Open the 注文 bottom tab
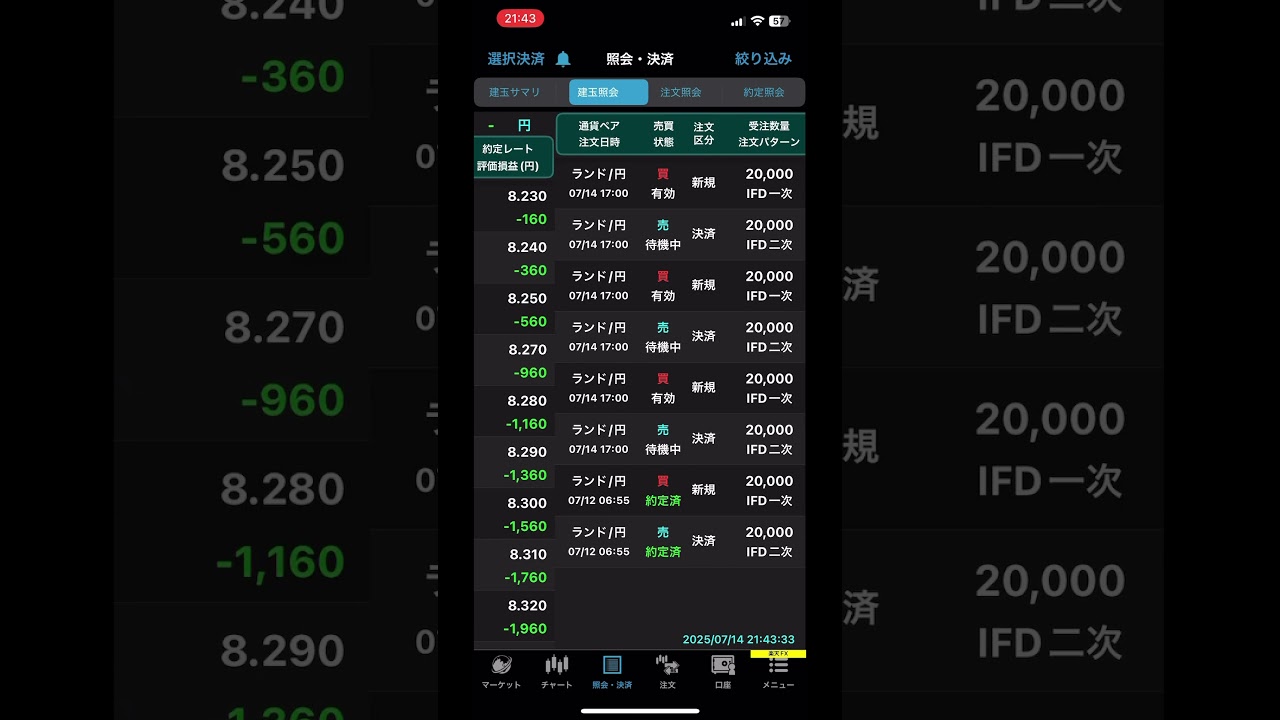 click(667, 672)
